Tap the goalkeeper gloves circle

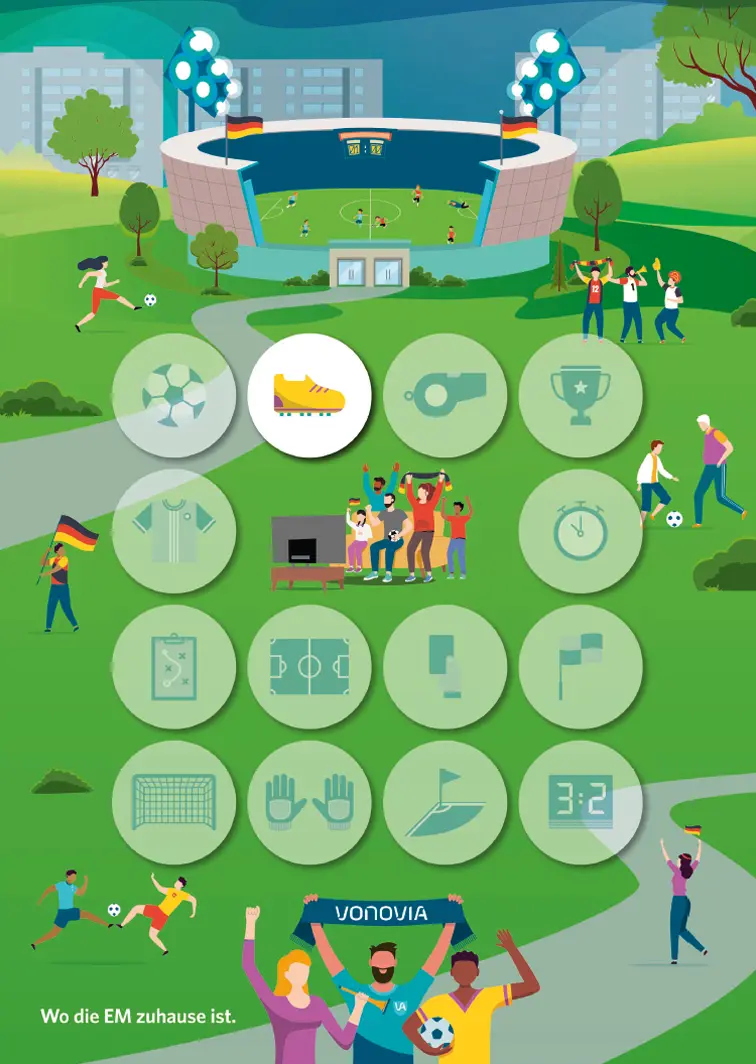click(x=309, y=803)
